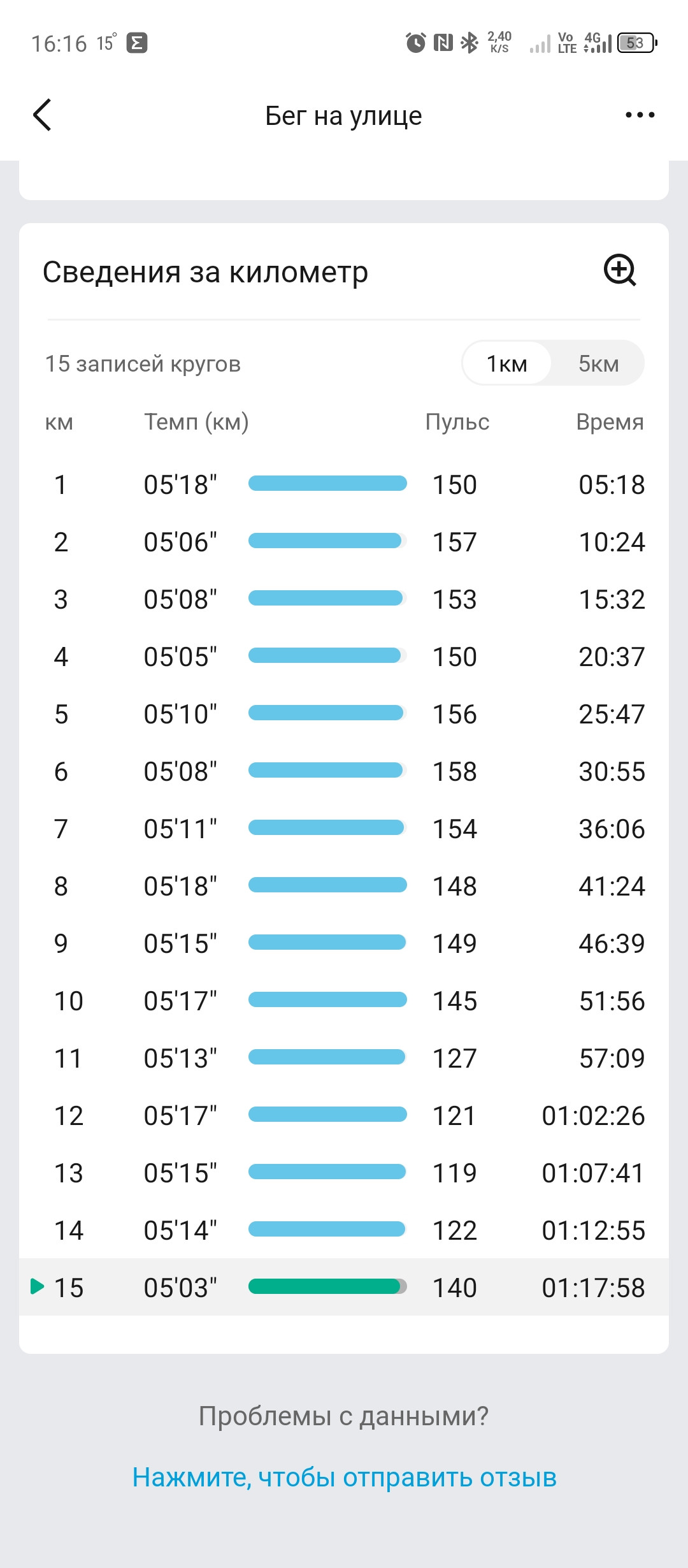
Task: Open the three-dot overflow menu
Action: pyautogui.click(x=640, y=115)
